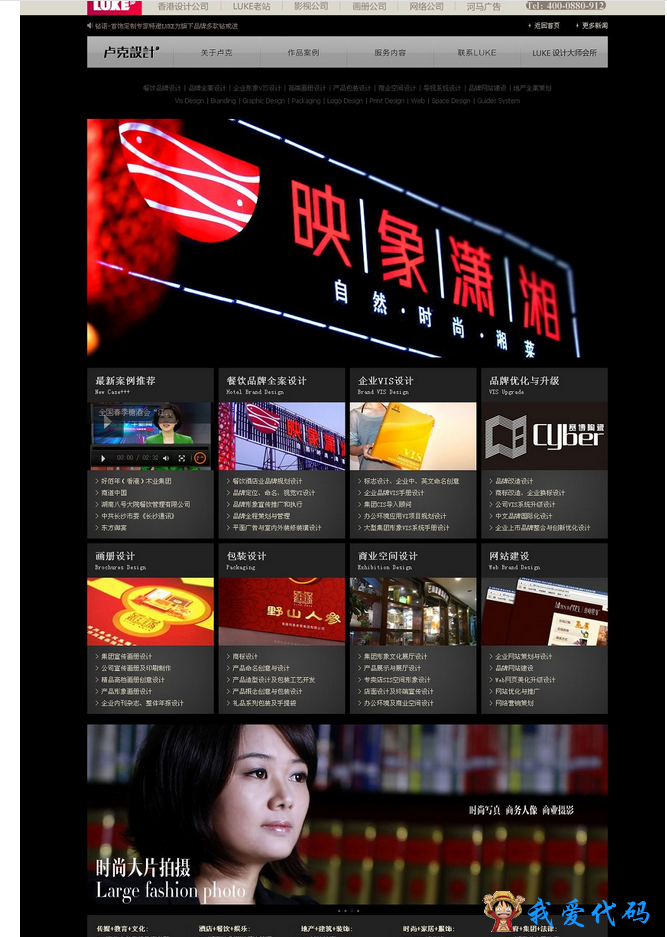Open the 企业网站策划与设计 link
The image size is (667, 937).
coord(524,657)
